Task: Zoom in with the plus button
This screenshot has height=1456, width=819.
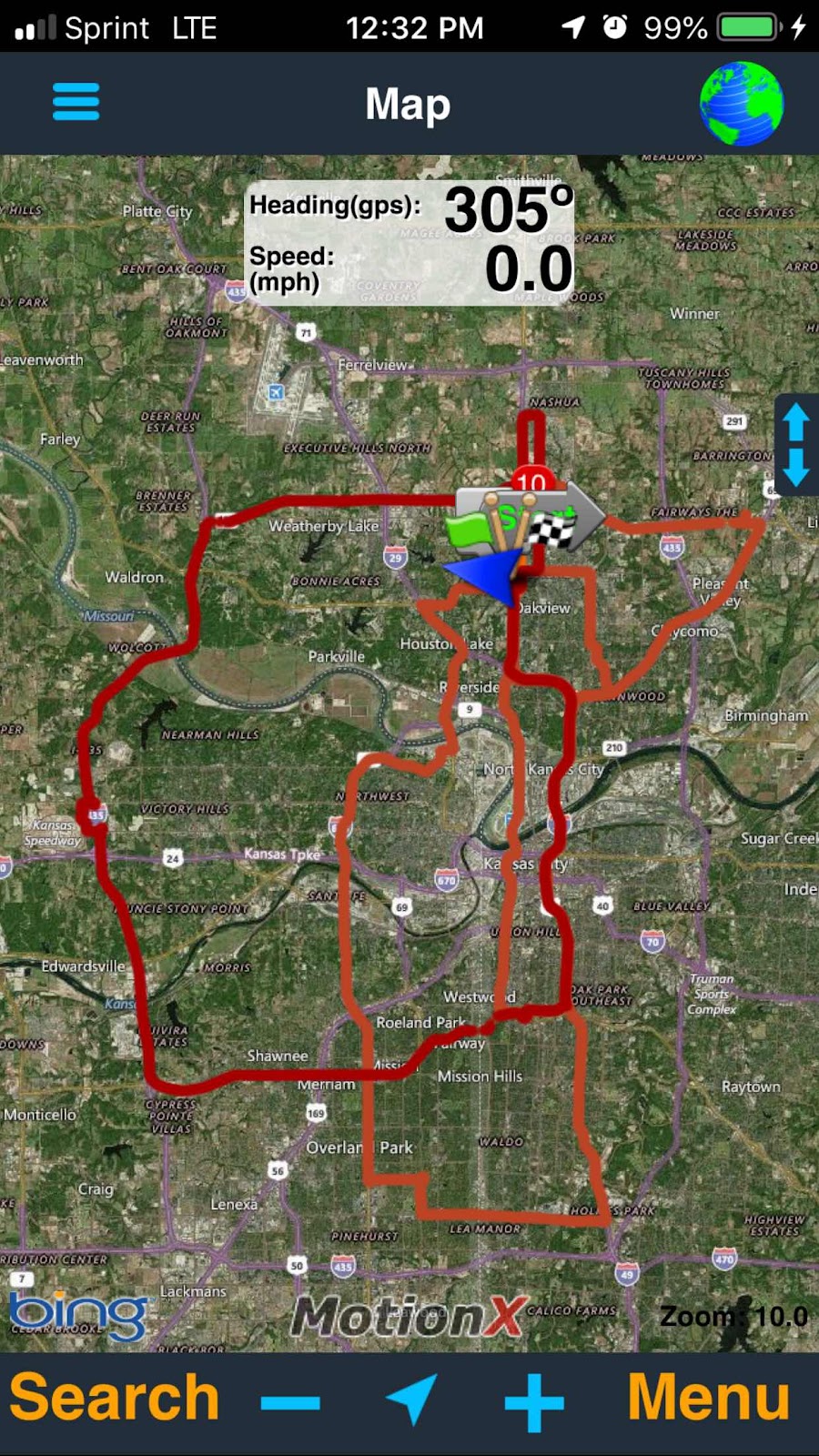Action: click(534, 1402)
